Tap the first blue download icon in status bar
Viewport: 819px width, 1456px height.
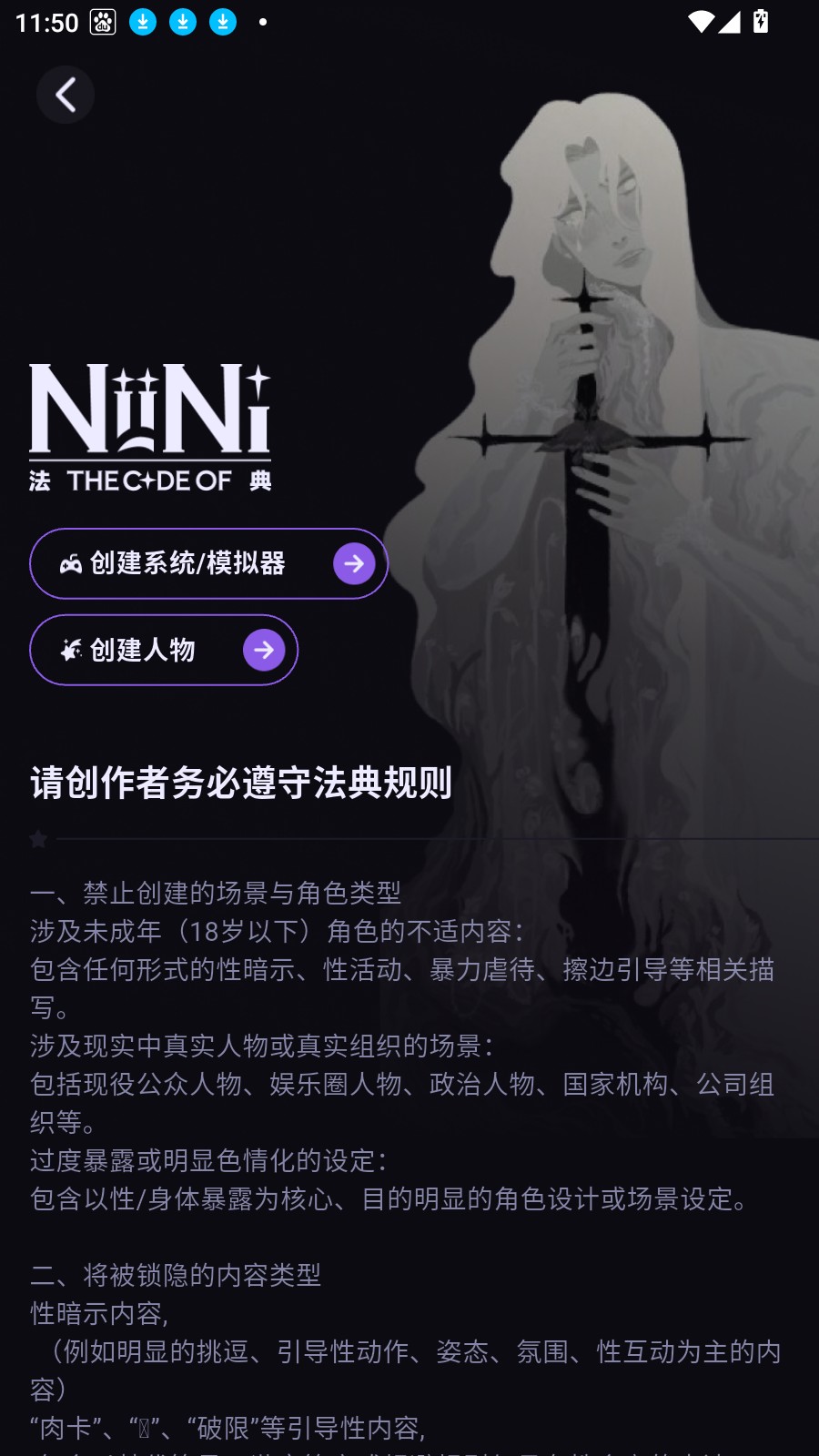click(x=144, y=20)
